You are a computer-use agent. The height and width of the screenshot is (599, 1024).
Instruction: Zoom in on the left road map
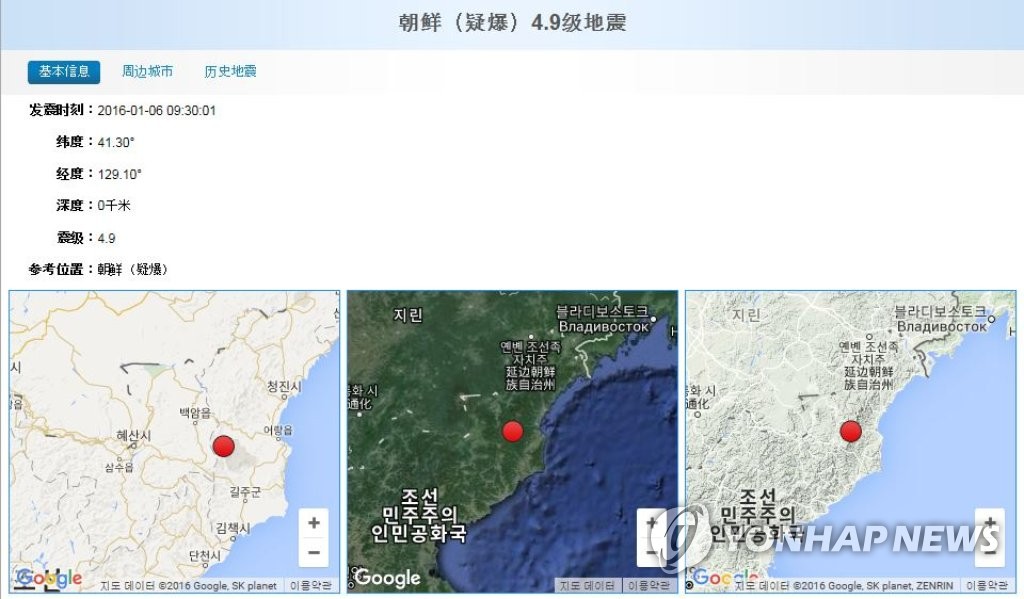[313, 523]
